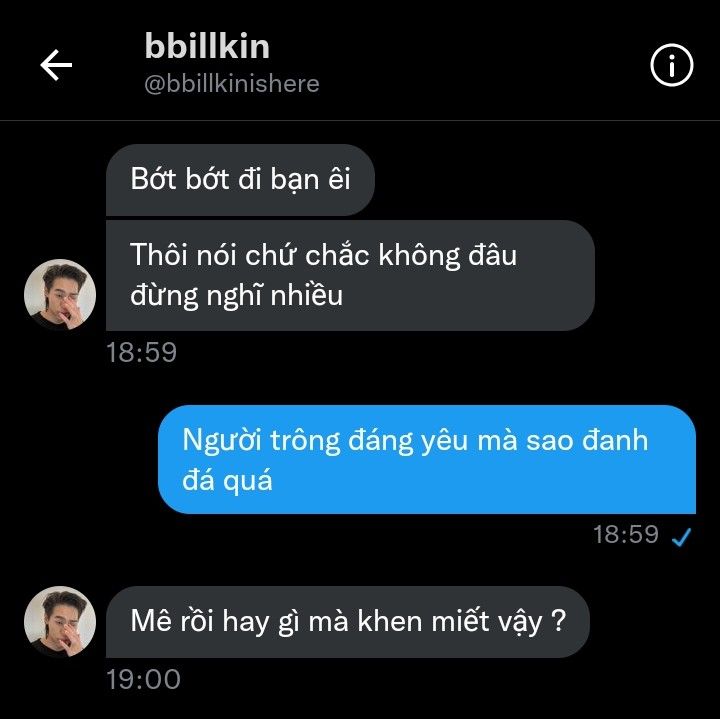Tap the avatar beside "đừng nghĩ nhiều" message

pos(60,295)
